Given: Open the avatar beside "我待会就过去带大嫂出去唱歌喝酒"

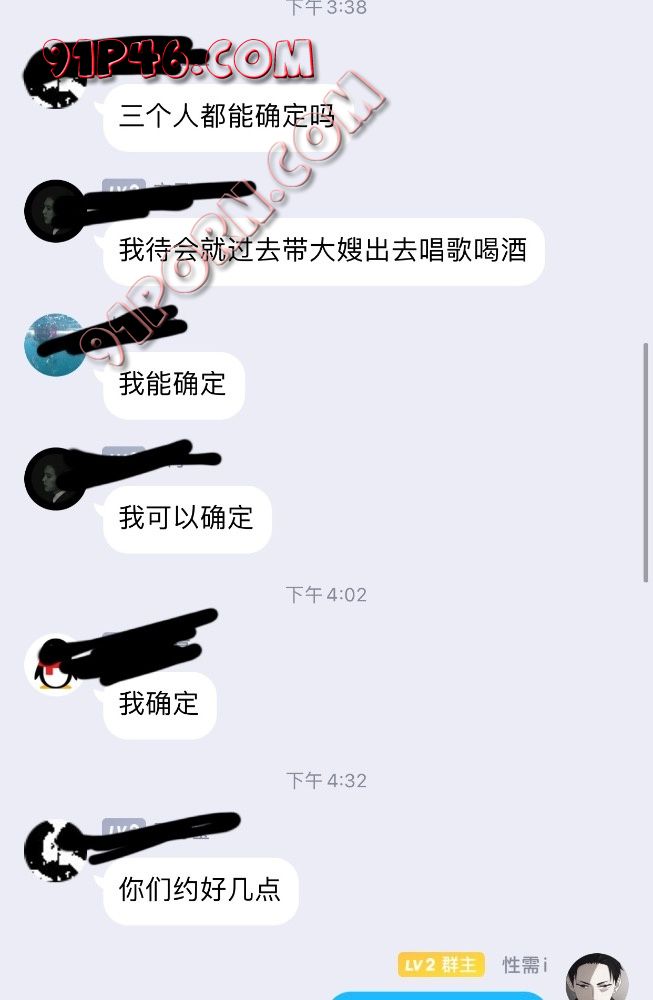Looking at the screenshot, I should coord(54,211).
